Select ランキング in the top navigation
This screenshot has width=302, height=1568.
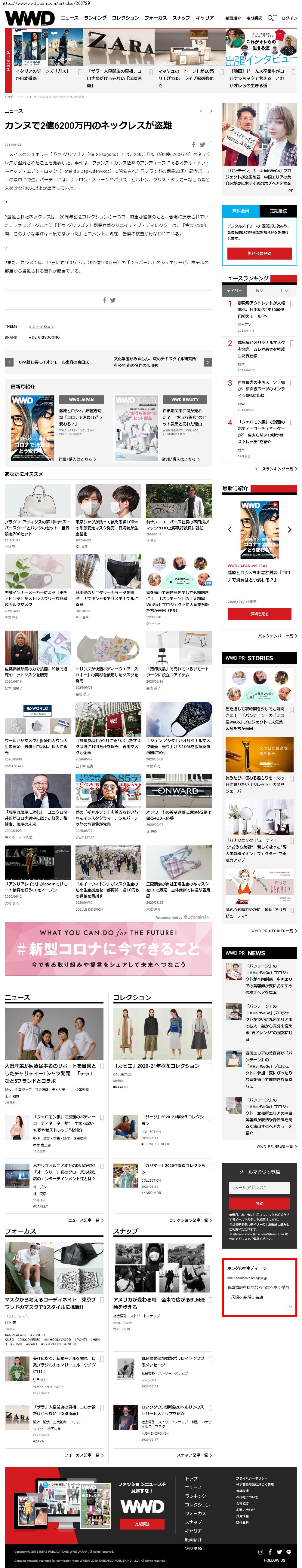[x=95, y=18]
